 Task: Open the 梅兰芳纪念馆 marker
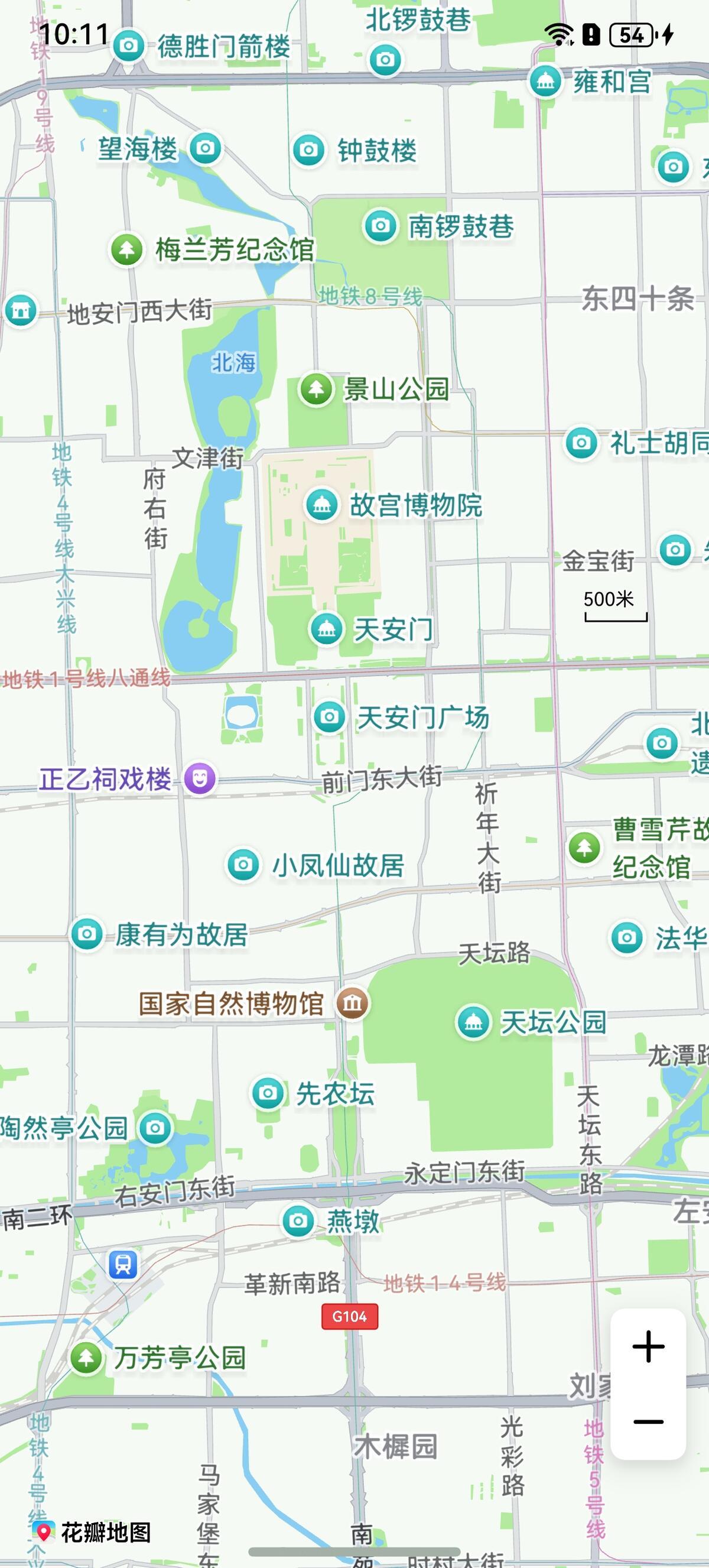tap(126, 249)
